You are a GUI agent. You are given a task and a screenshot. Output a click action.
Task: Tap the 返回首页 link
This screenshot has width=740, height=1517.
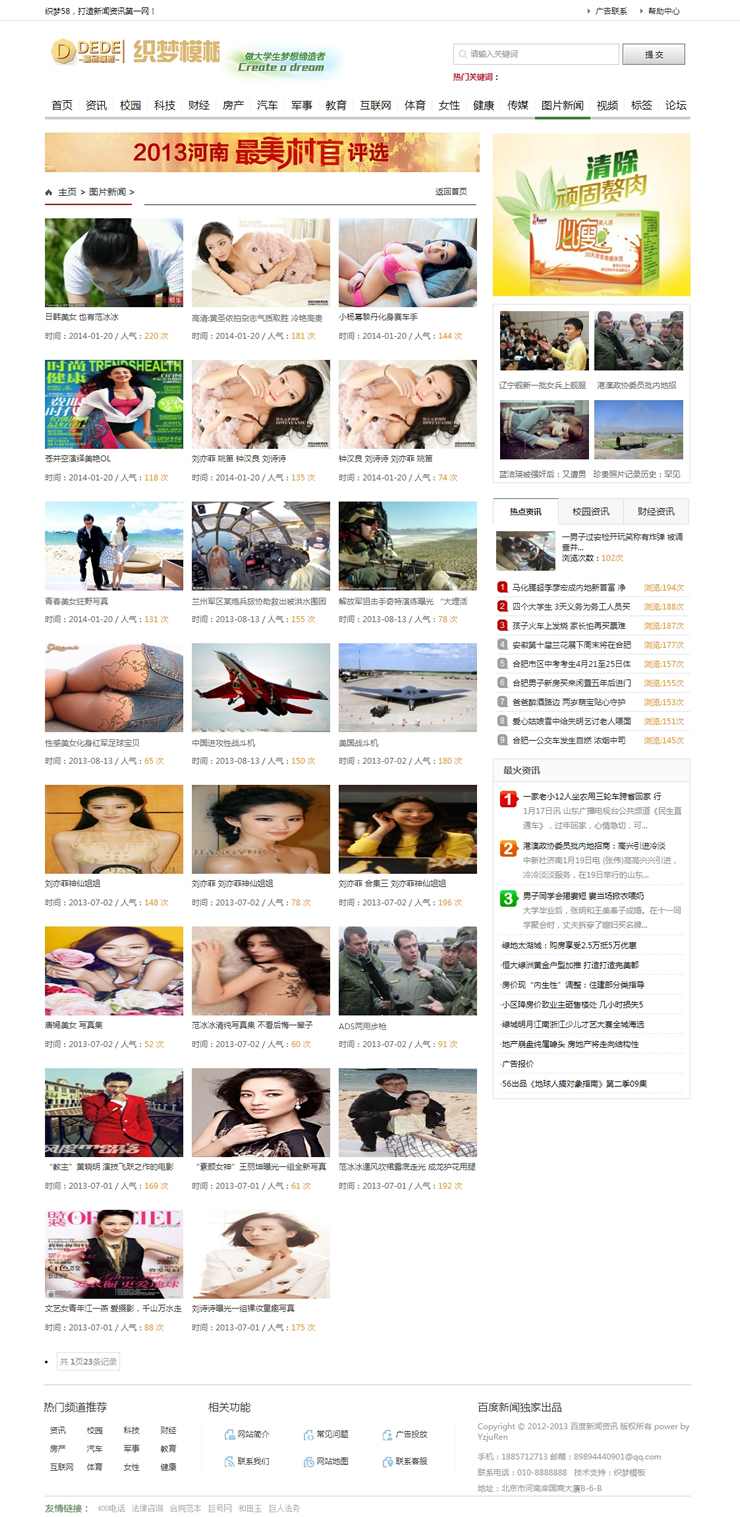[450, 192]
